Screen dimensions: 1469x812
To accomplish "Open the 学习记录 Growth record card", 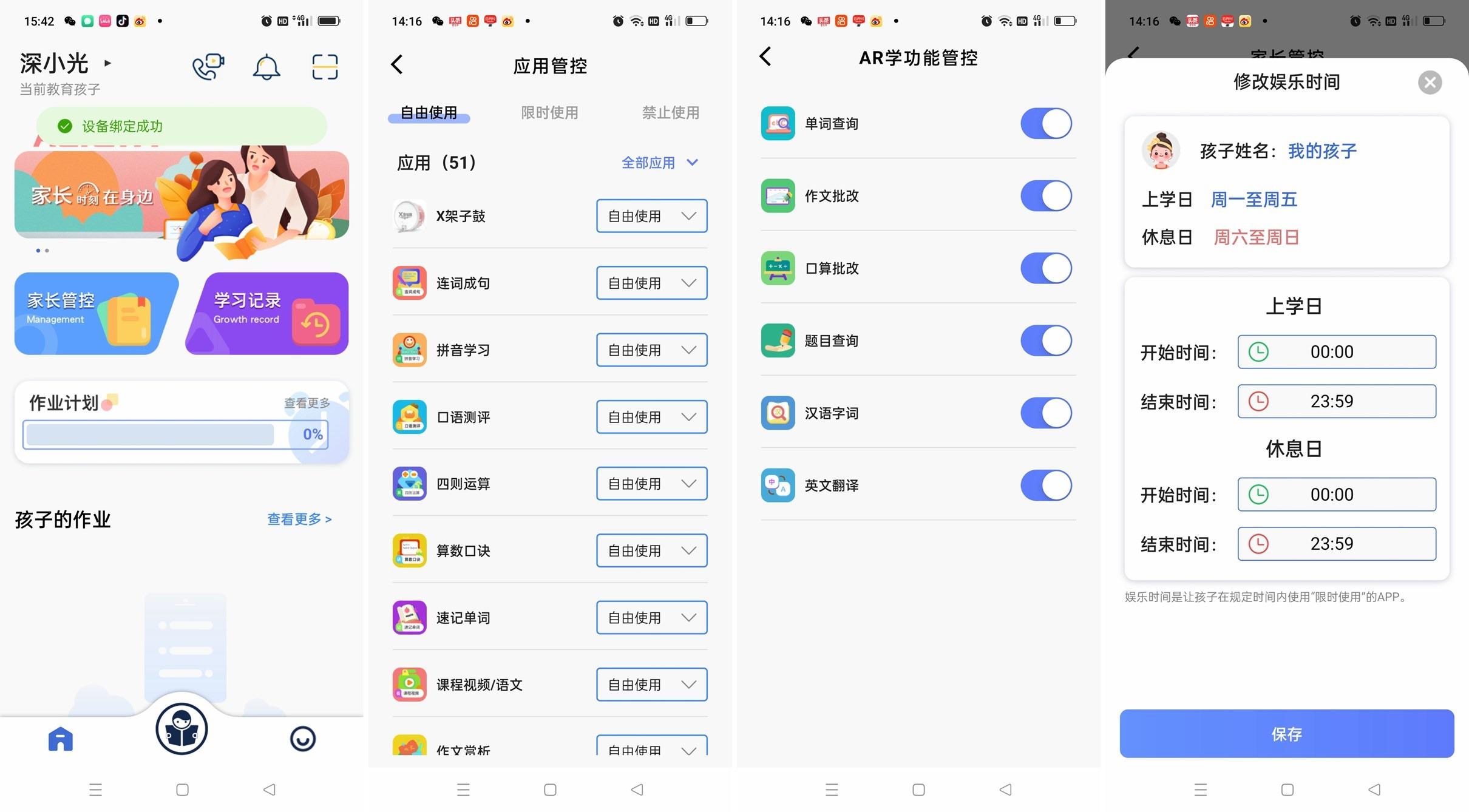I will 267,313.
